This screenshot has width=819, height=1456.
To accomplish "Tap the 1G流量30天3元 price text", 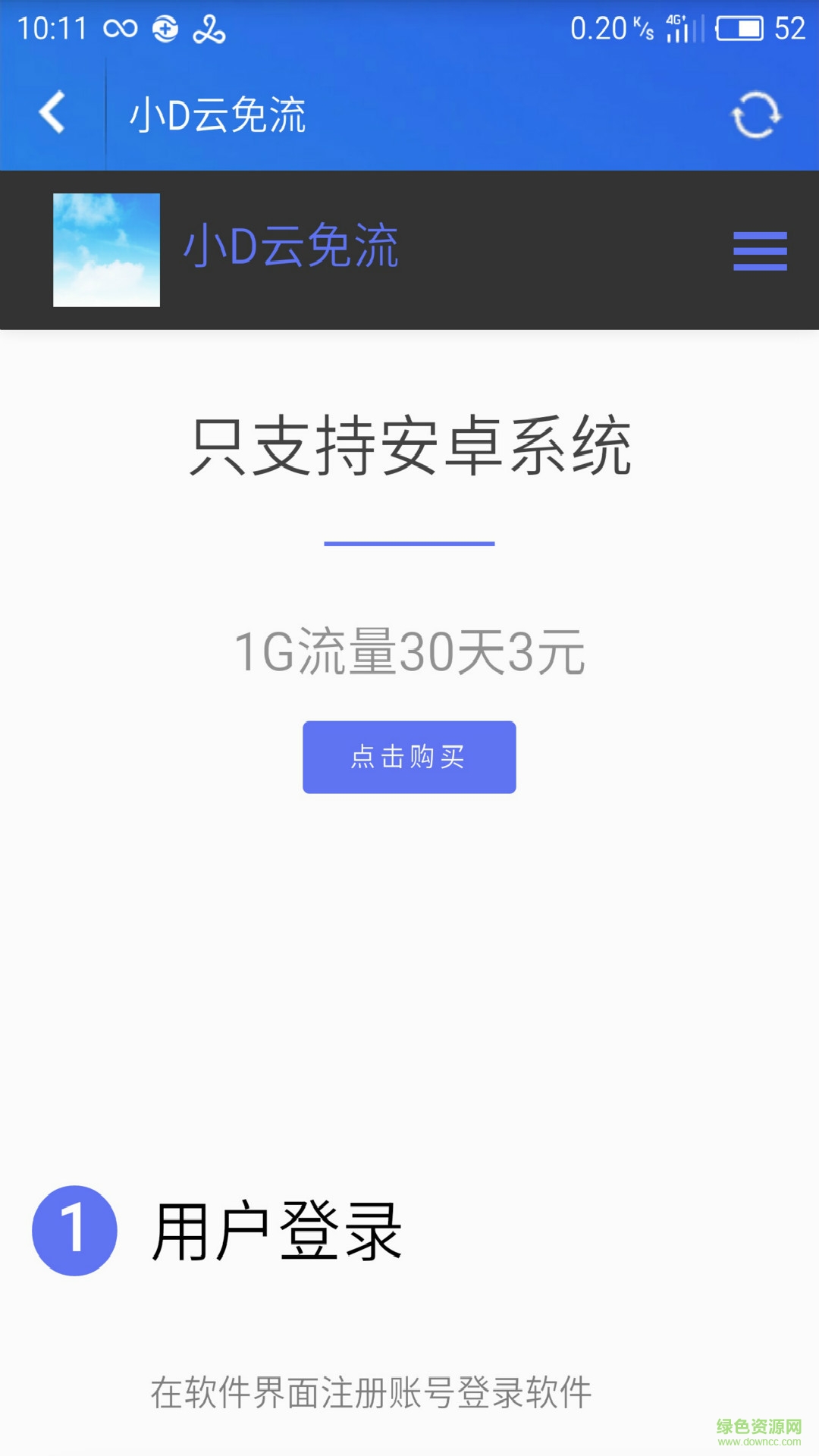I will pos(409,654).
